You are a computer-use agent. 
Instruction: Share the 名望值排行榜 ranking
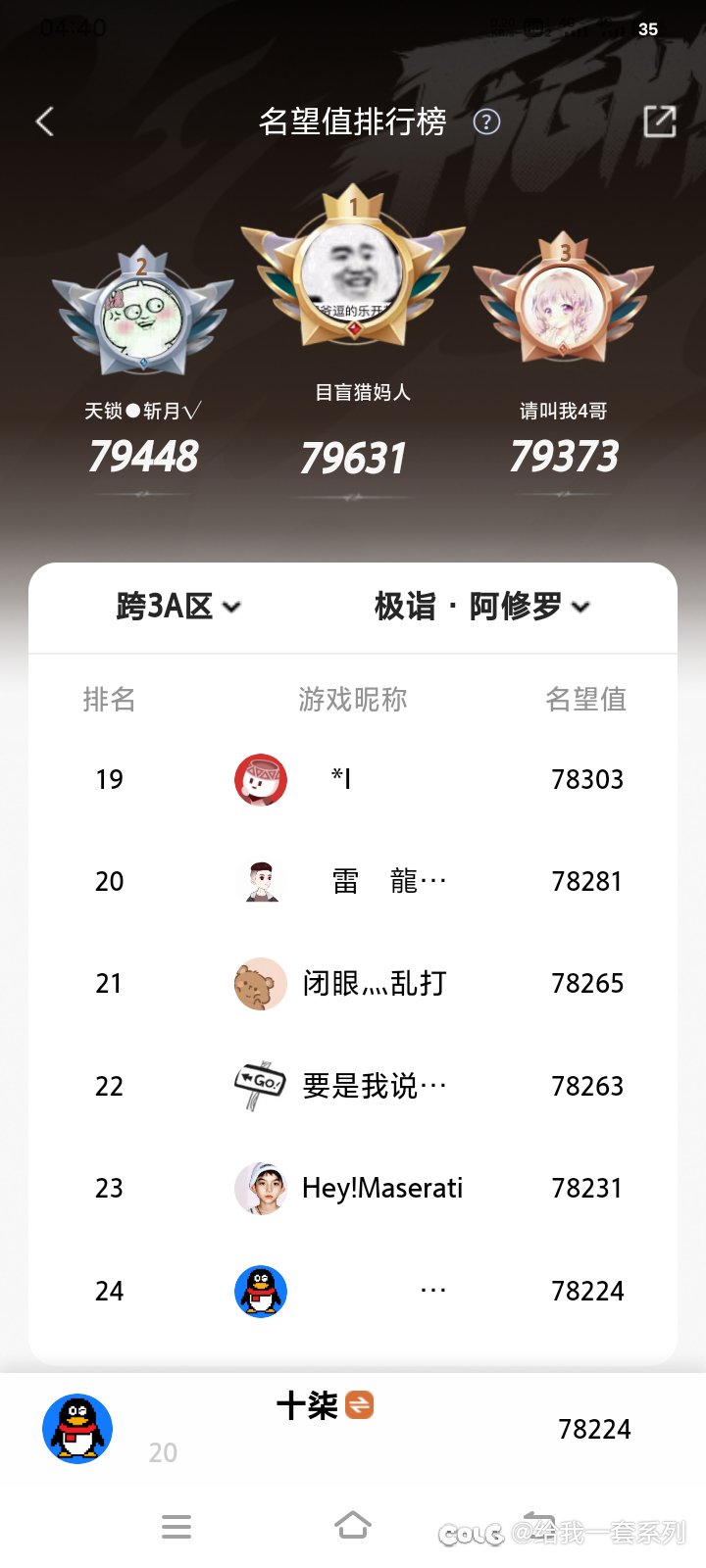tap(660, 122)
